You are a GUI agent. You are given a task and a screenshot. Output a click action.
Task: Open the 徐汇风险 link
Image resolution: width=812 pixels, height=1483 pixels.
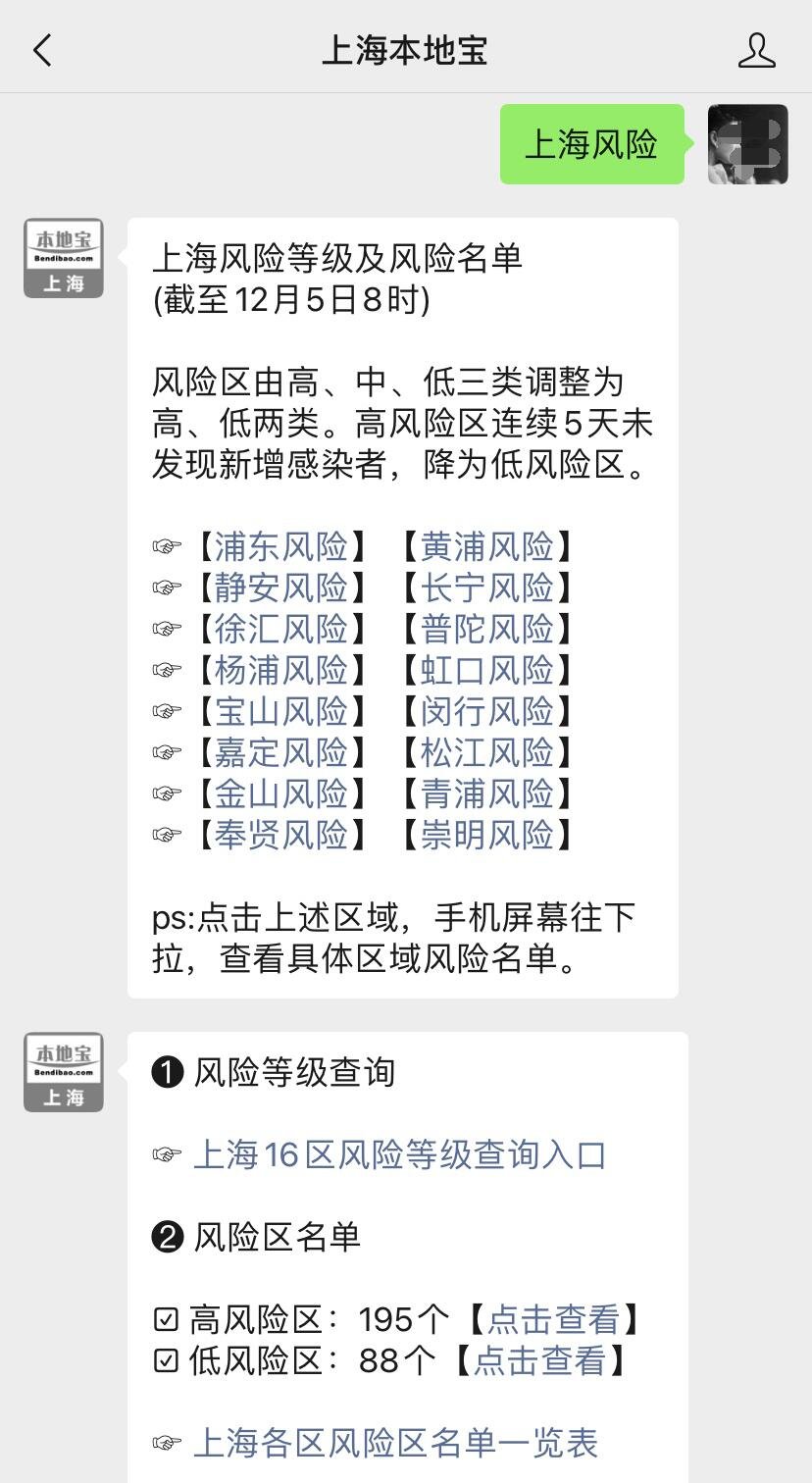[x=281, y=629]
